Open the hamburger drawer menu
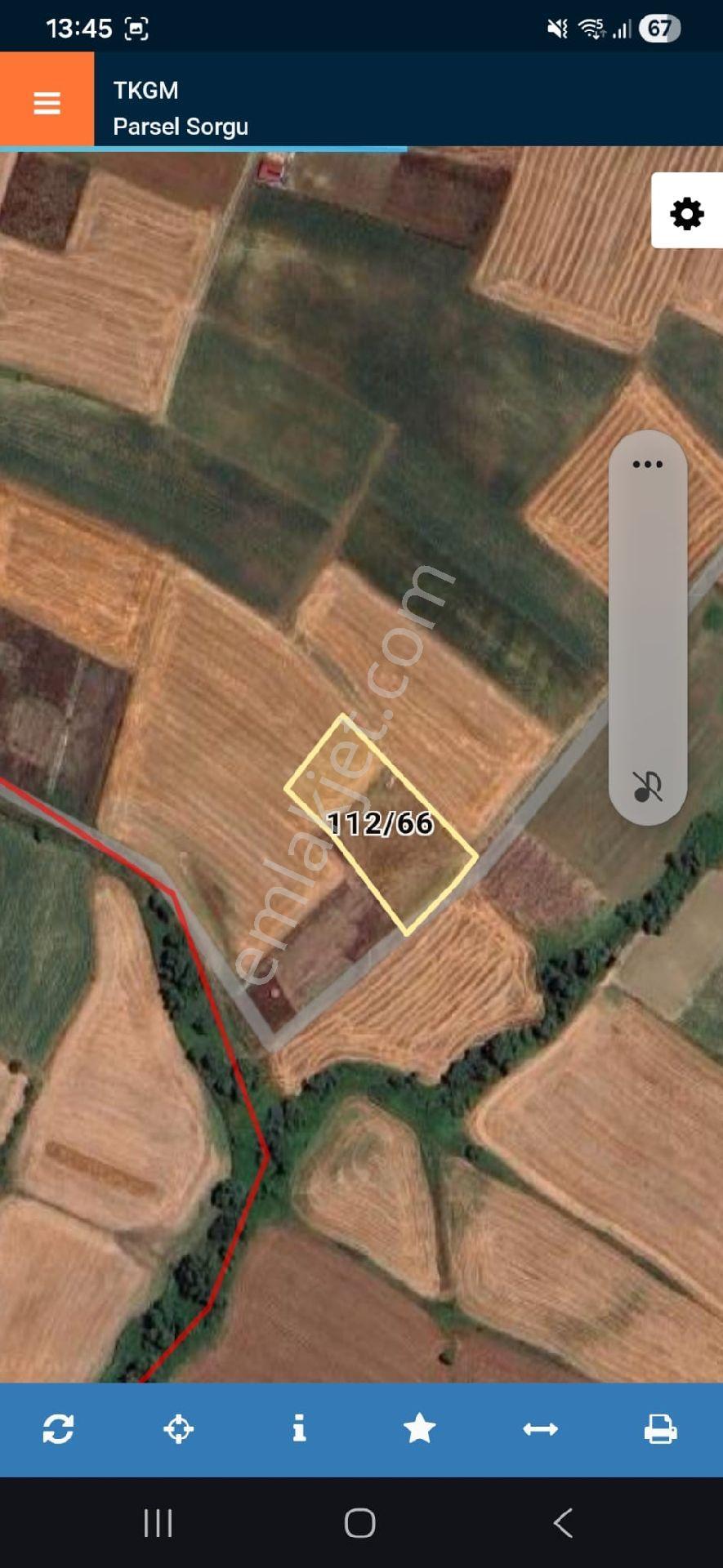The height and width of the screenshot is (1568, 723). [47, 102]
